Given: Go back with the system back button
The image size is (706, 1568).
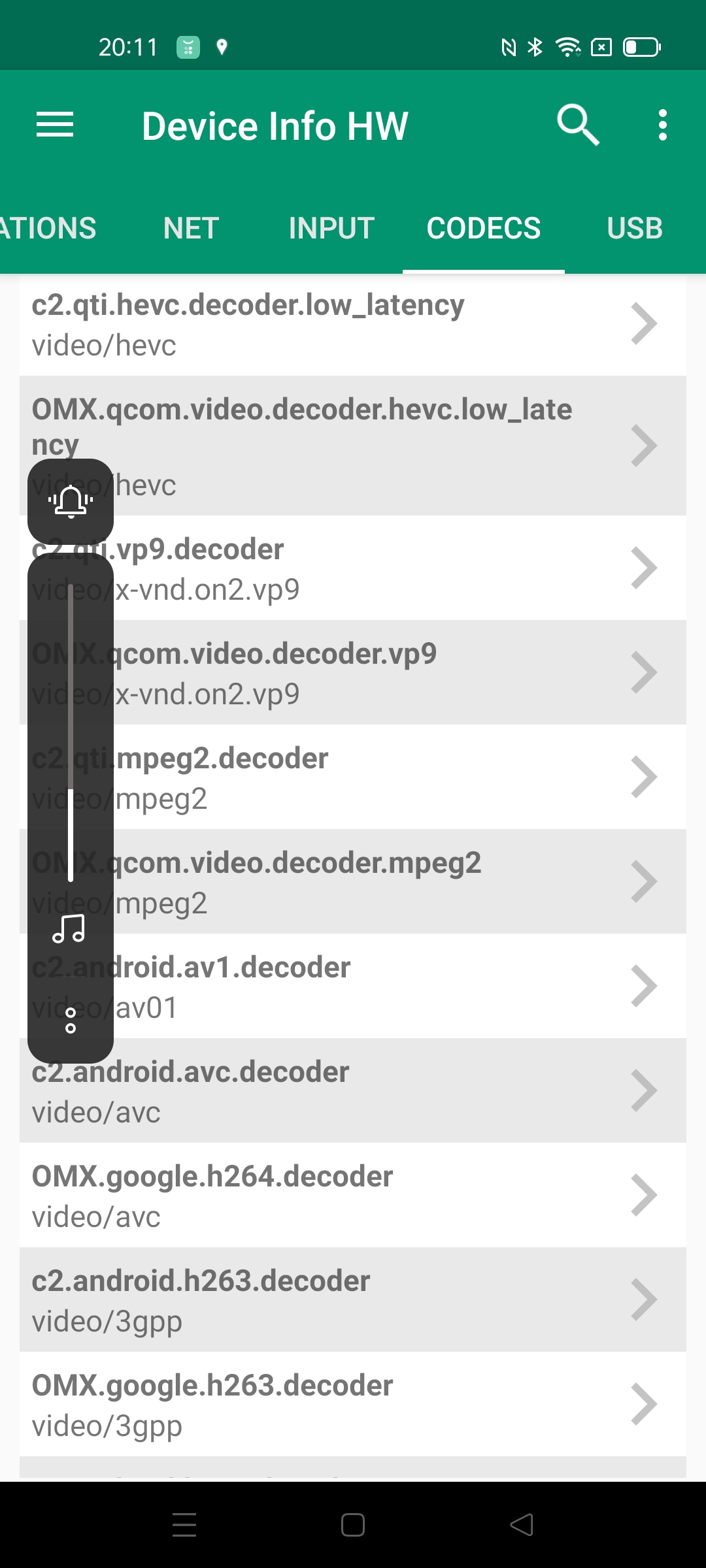Looking at the screenshot, I should click(x=522, y=1525).
